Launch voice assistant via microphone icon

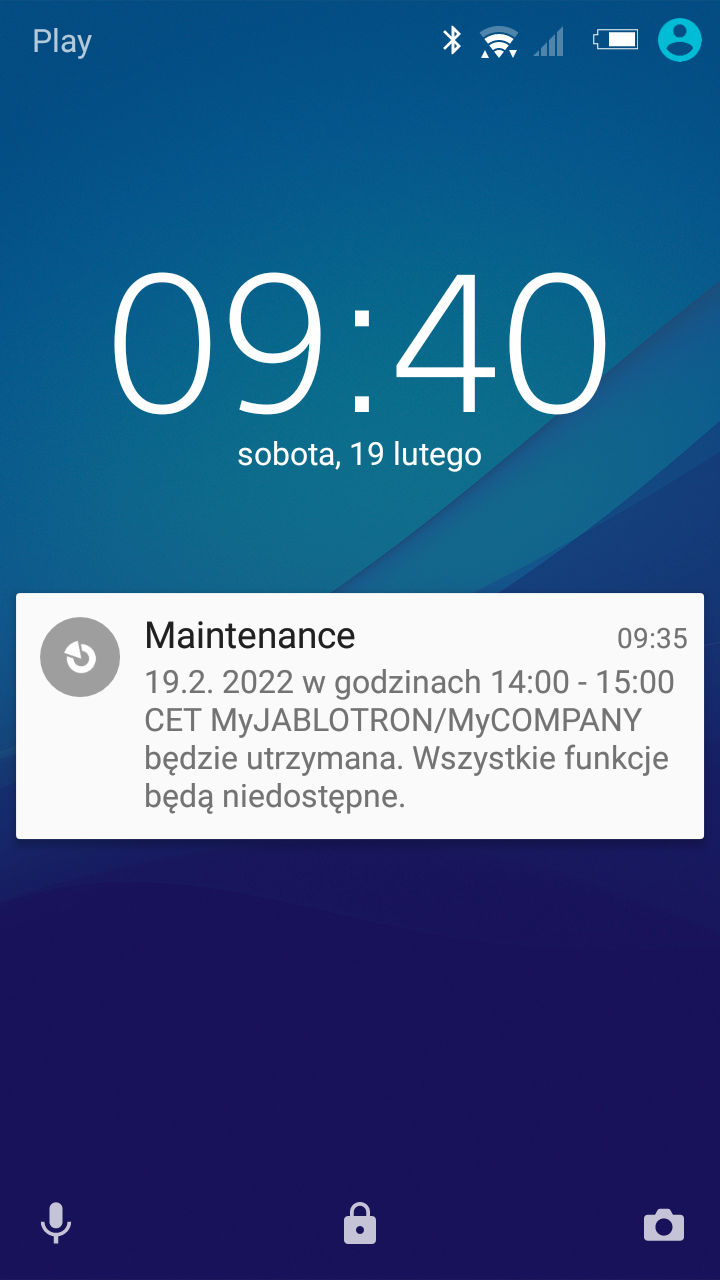[x=56, y=1223]
